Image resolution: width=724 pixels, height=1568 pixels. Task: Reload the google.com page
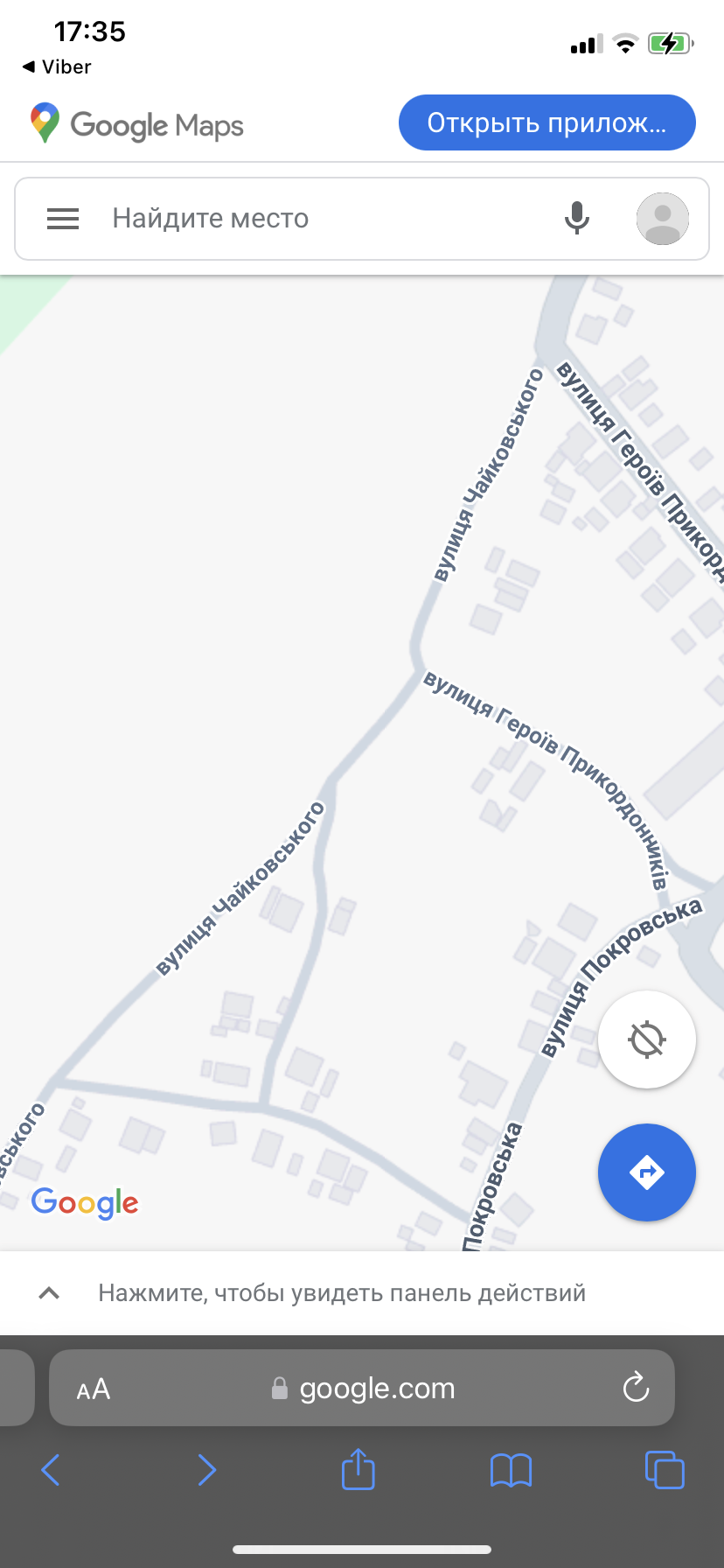pyautogui.click(x=636, y=1388)
